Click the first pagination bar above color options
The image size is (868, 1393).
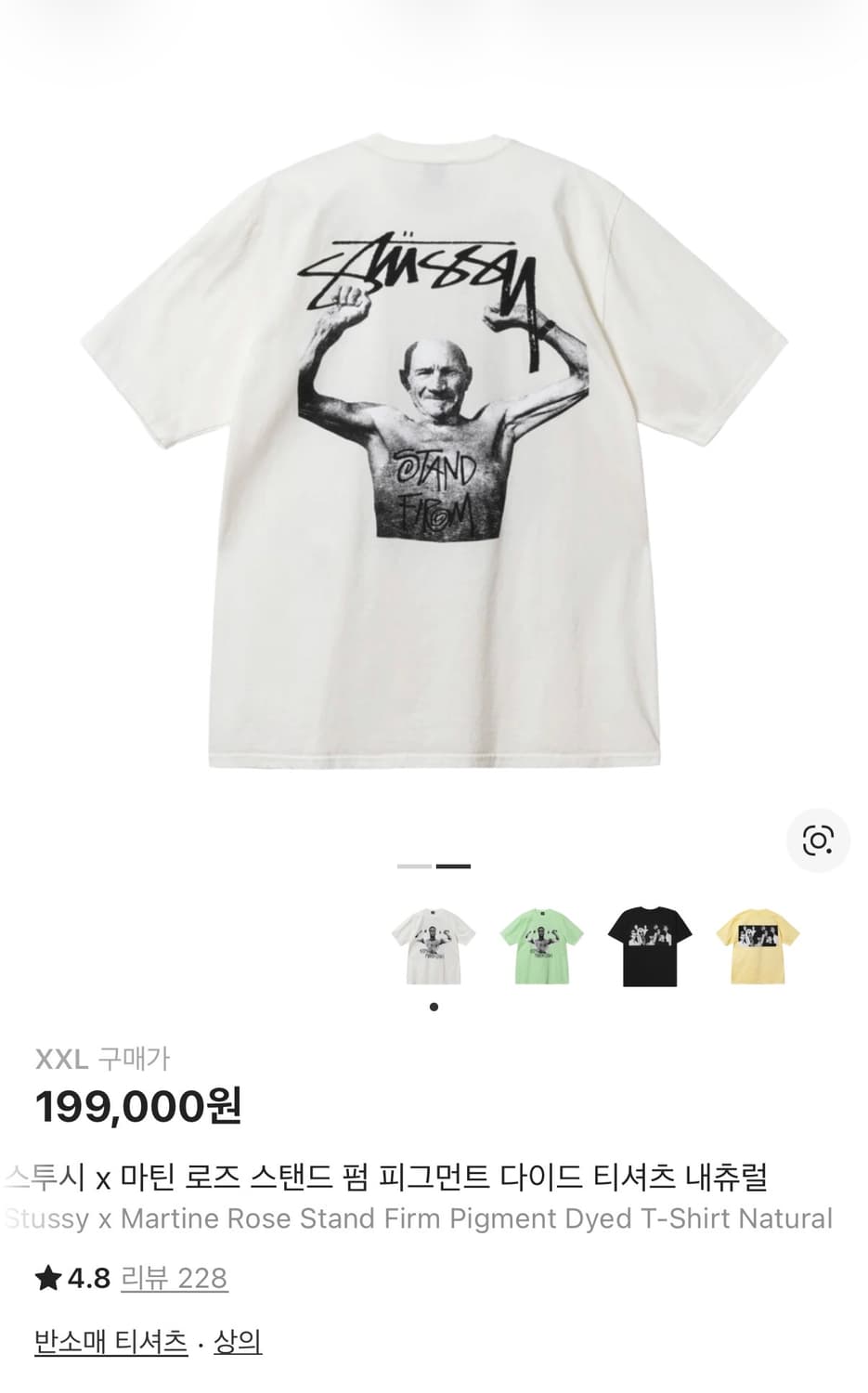414,866
